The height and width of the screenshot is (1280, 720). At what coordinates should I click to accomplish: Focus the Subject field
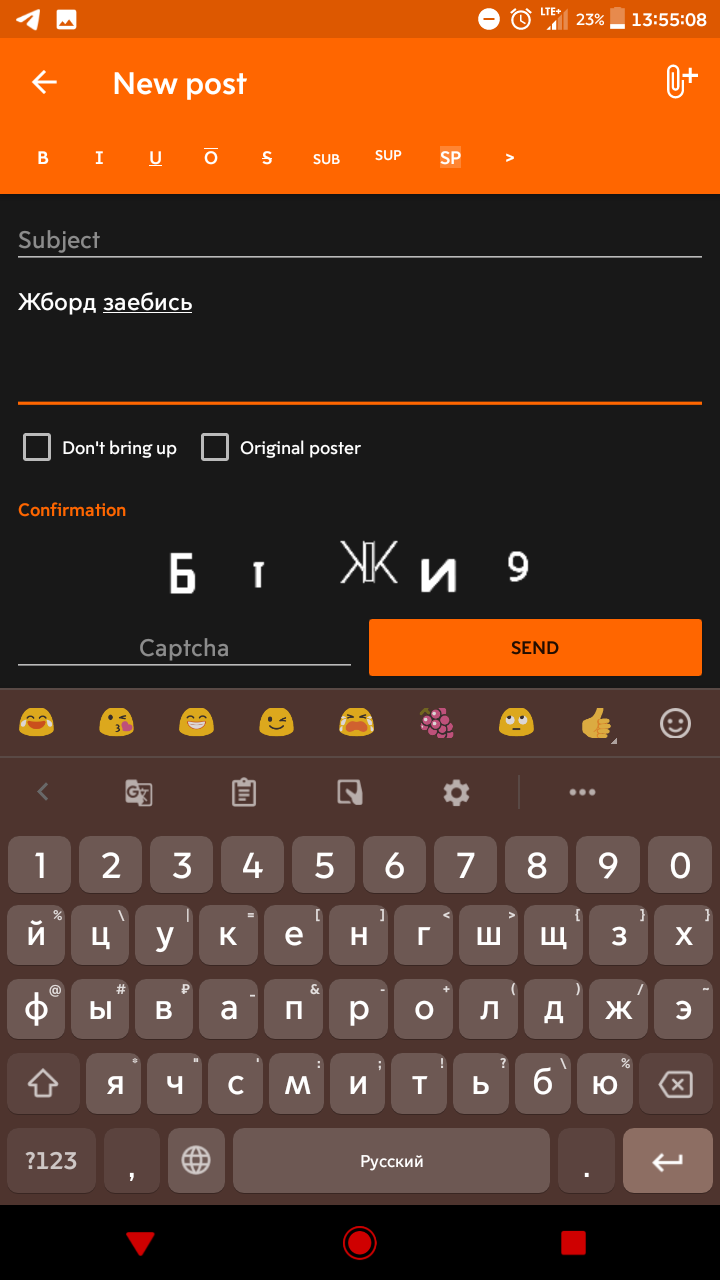click(360, 240)
